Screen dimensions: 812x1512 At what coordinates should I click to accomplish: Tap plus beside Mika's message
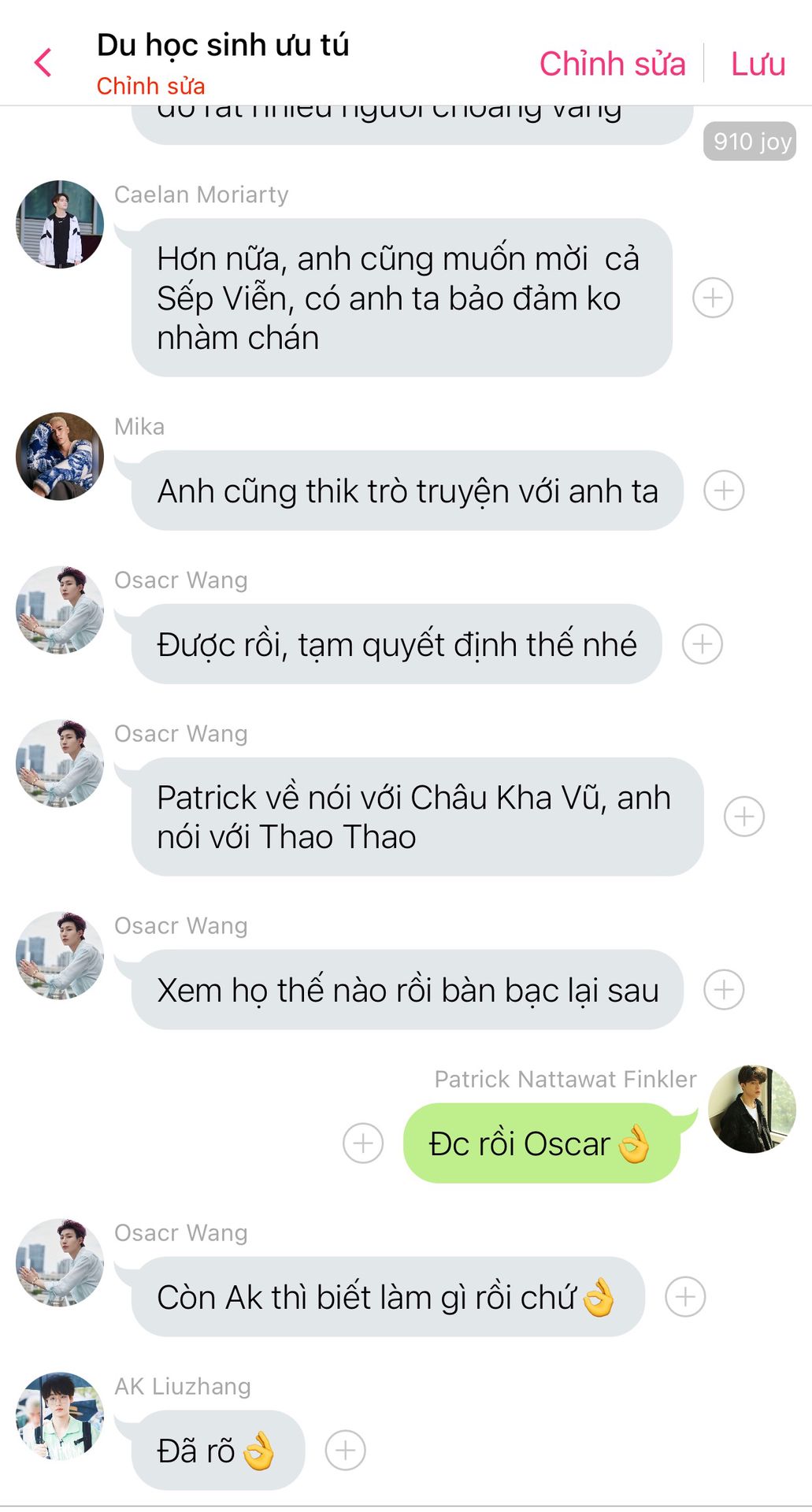tap(724, 491)
